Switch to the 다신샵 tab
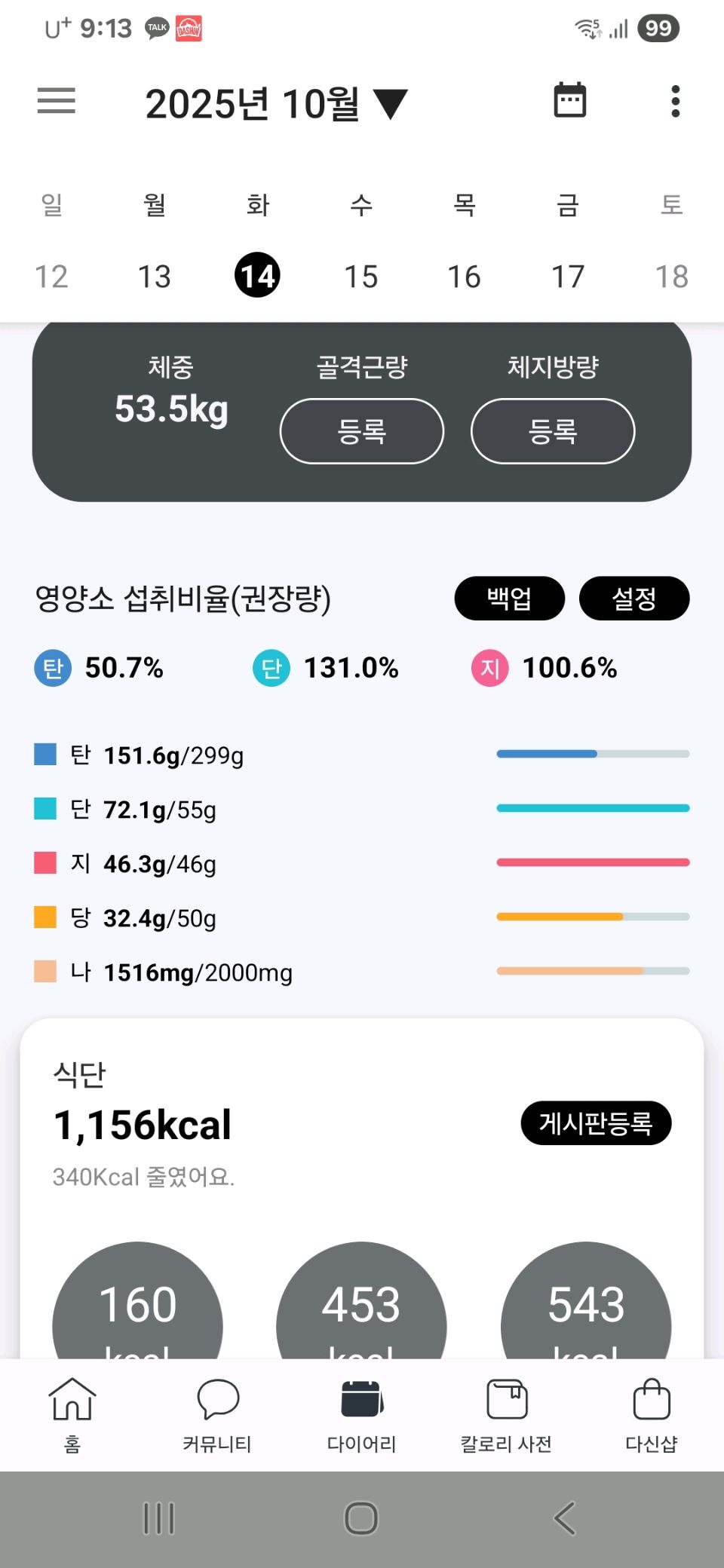Image resolution: width=724 pixels, height=1568 pixels. coord(652,1414)
